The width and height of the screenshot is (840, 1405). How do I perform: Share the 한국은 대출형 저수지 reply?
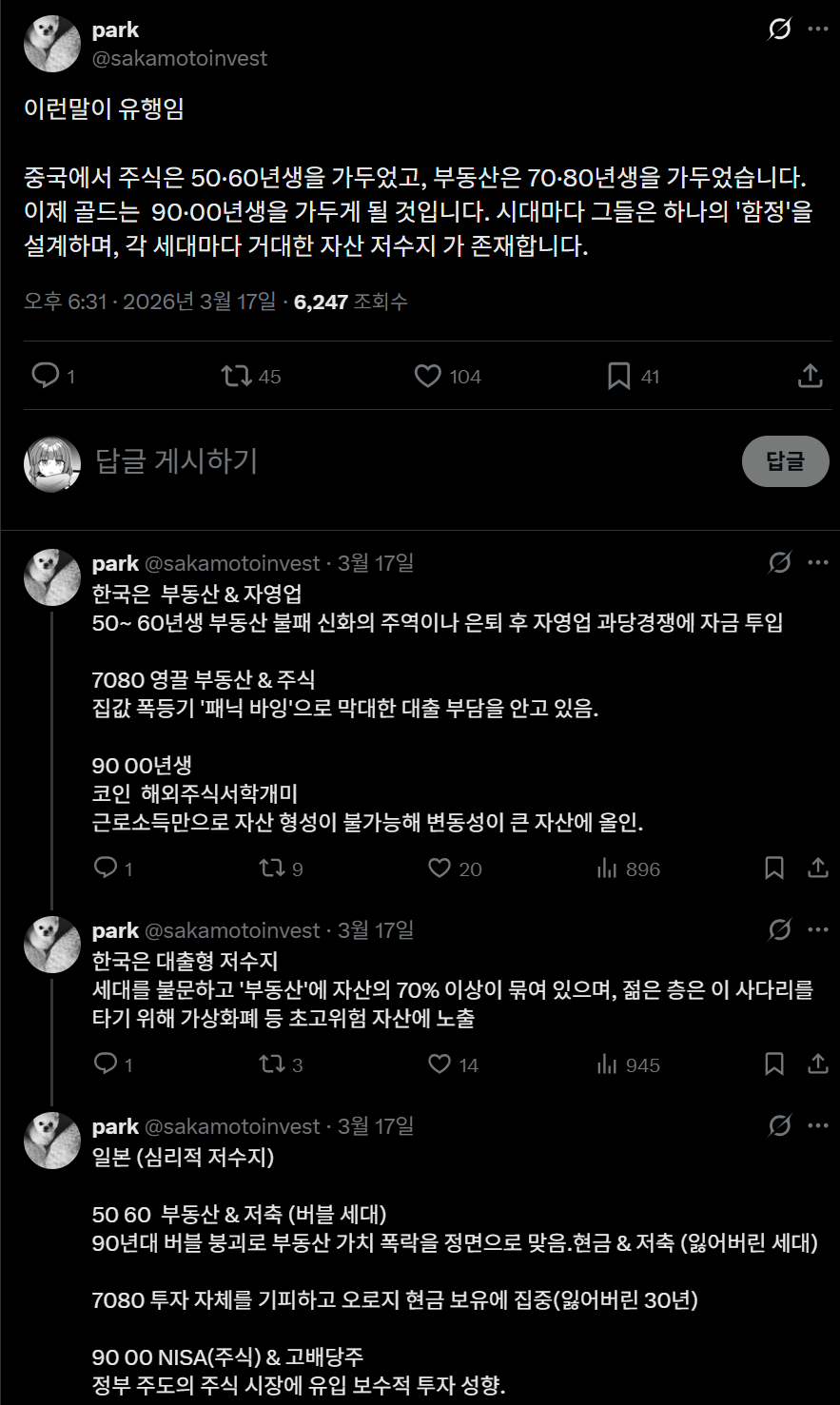(817, 1064)
